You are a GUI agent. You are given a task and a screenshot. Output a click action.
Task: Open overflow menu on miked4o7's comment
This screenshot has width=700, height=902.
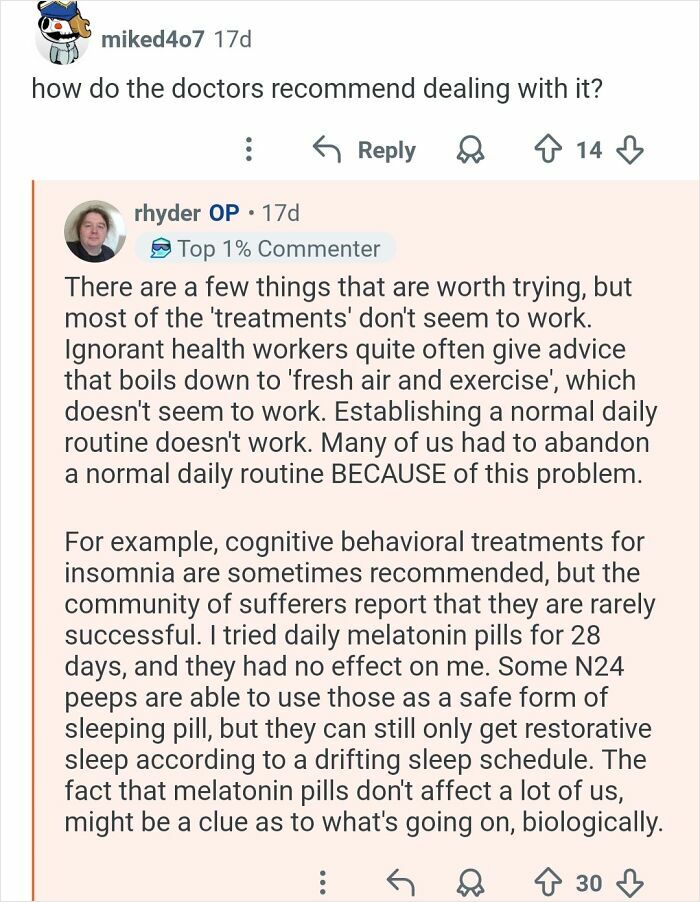249,150
